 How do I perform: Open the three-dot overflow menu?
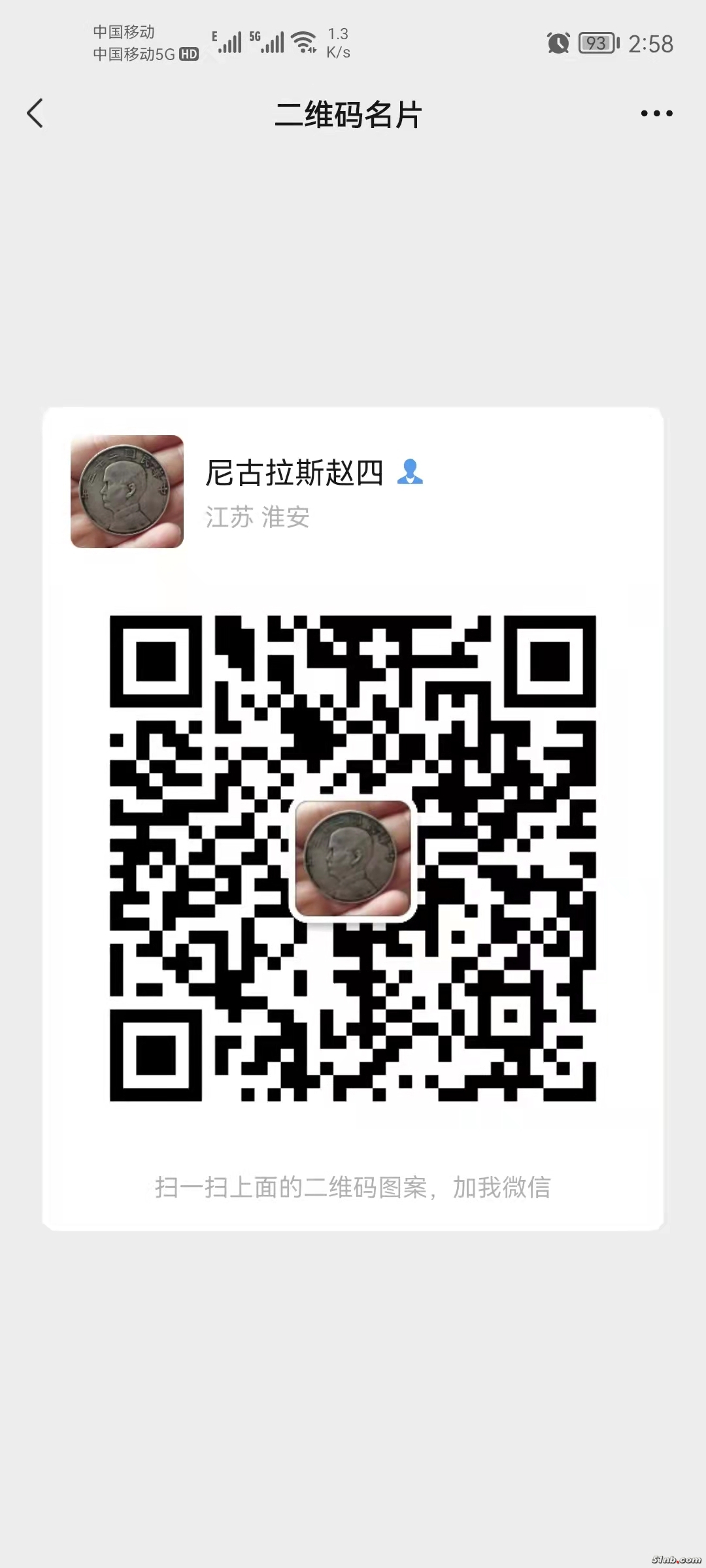pyautogui.click(x=656, y=114)
